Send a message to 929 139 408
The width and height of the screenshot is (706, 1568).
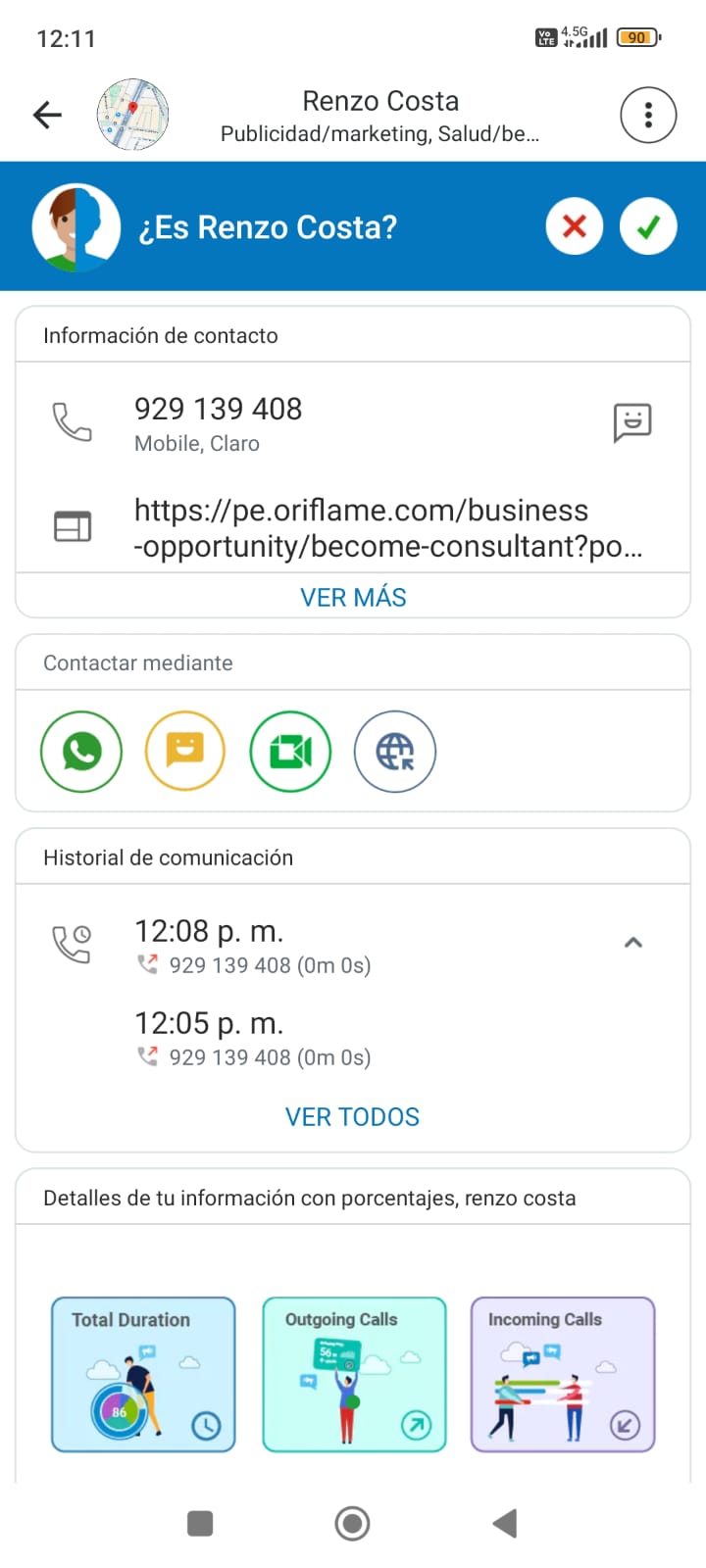click(632, 422)
